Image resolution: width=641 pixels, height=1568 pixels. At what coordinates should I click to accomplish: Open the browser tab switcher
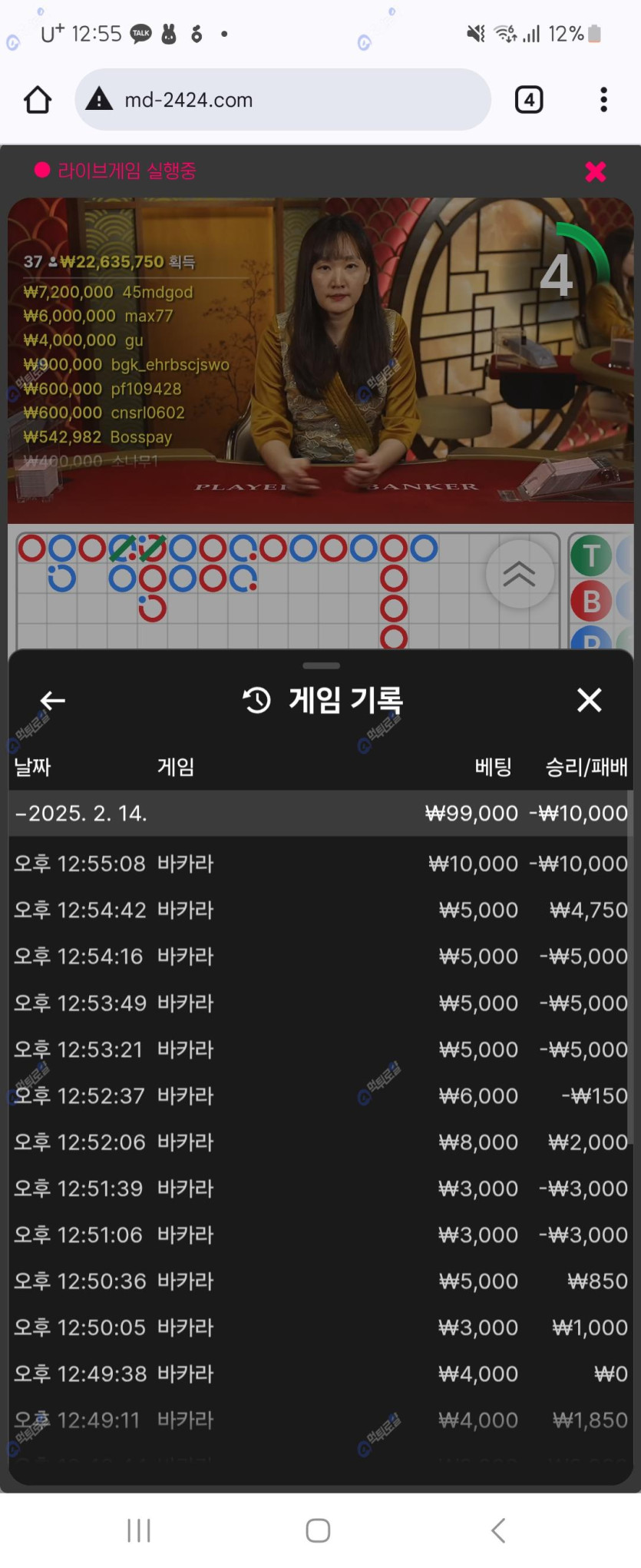click(528, 100)
